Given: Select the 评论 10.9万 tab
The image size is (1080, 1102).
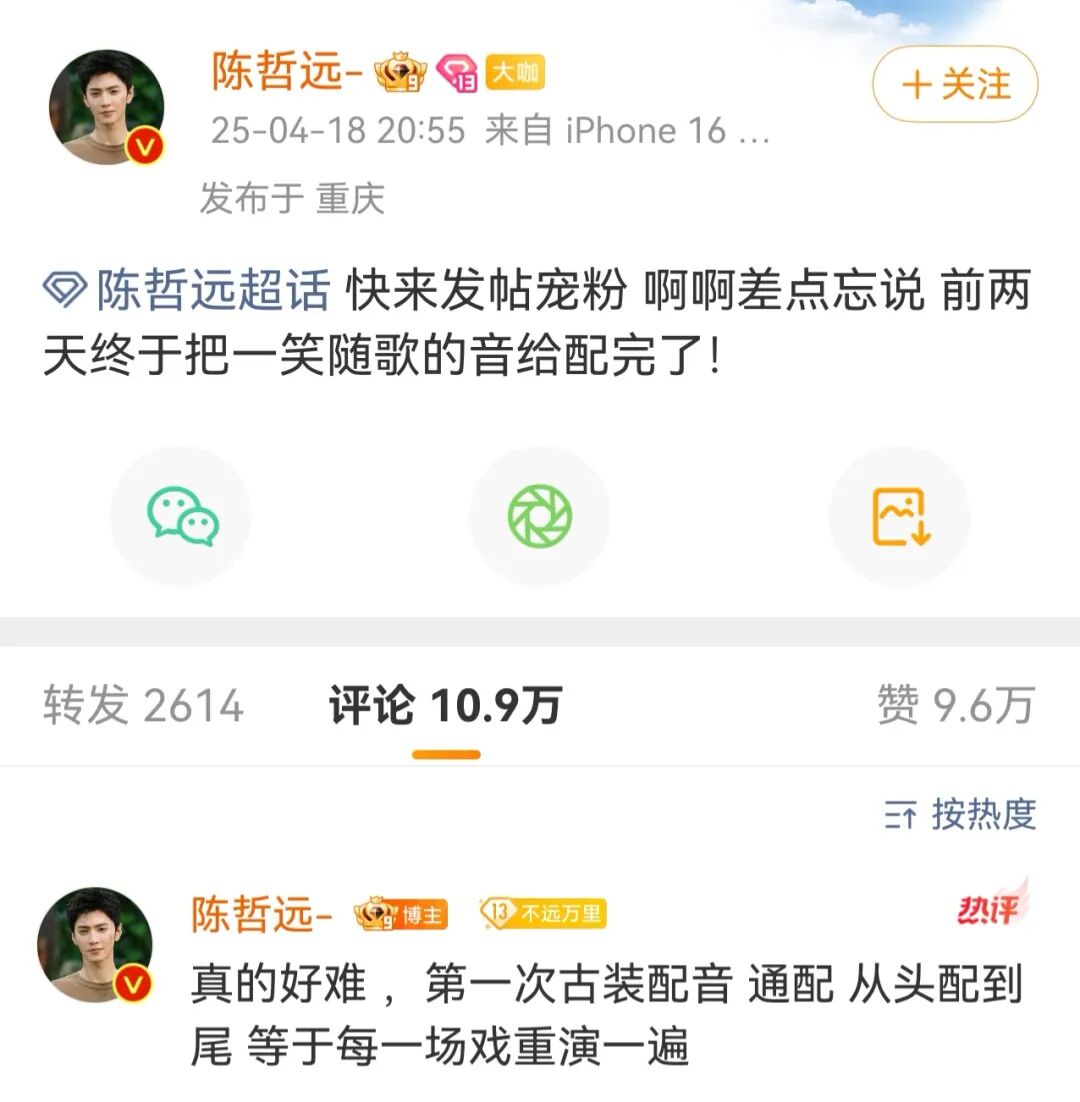Looking at the screenshot, I should pyautogui.click(x=445, y=706).
